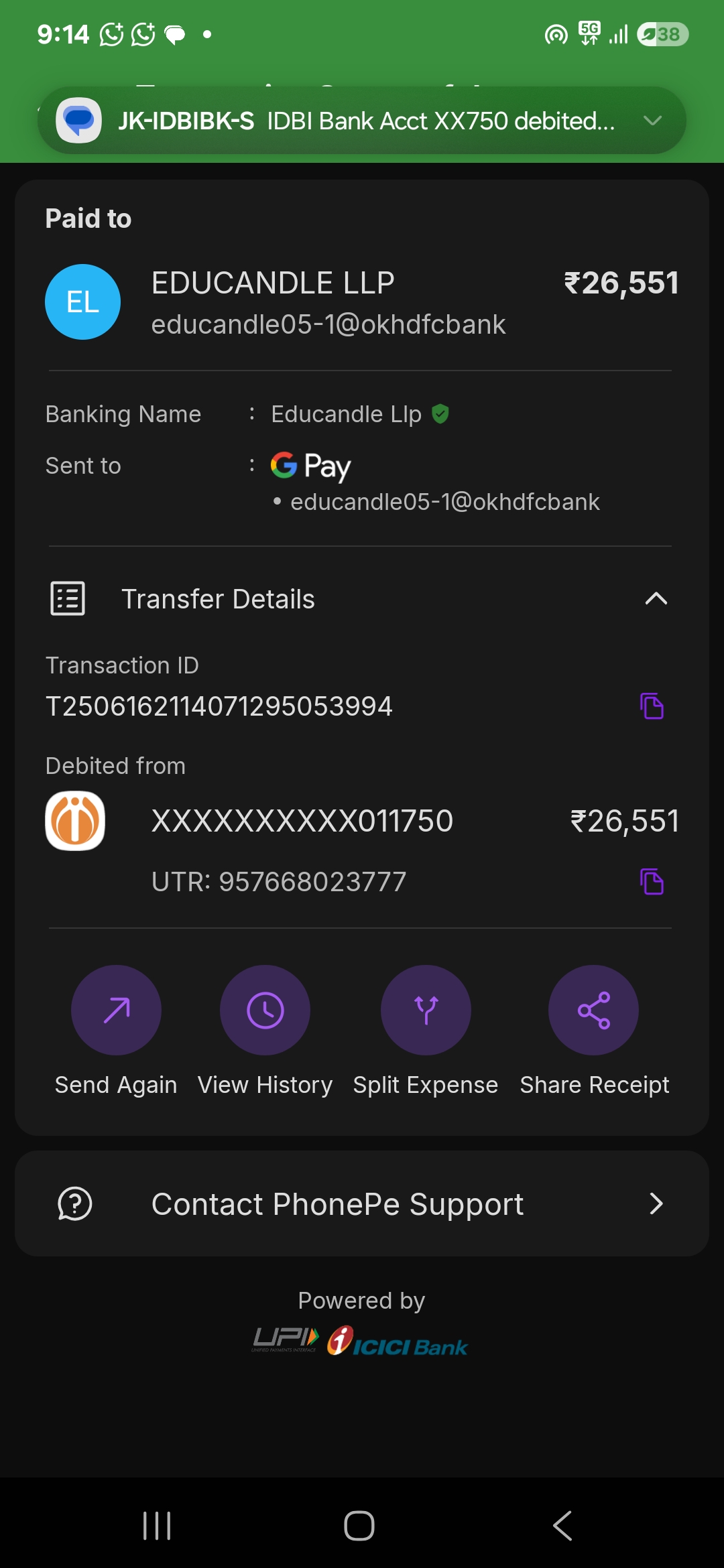
Task: Collapse the Transfer Details section
Action: click(656, 598)
